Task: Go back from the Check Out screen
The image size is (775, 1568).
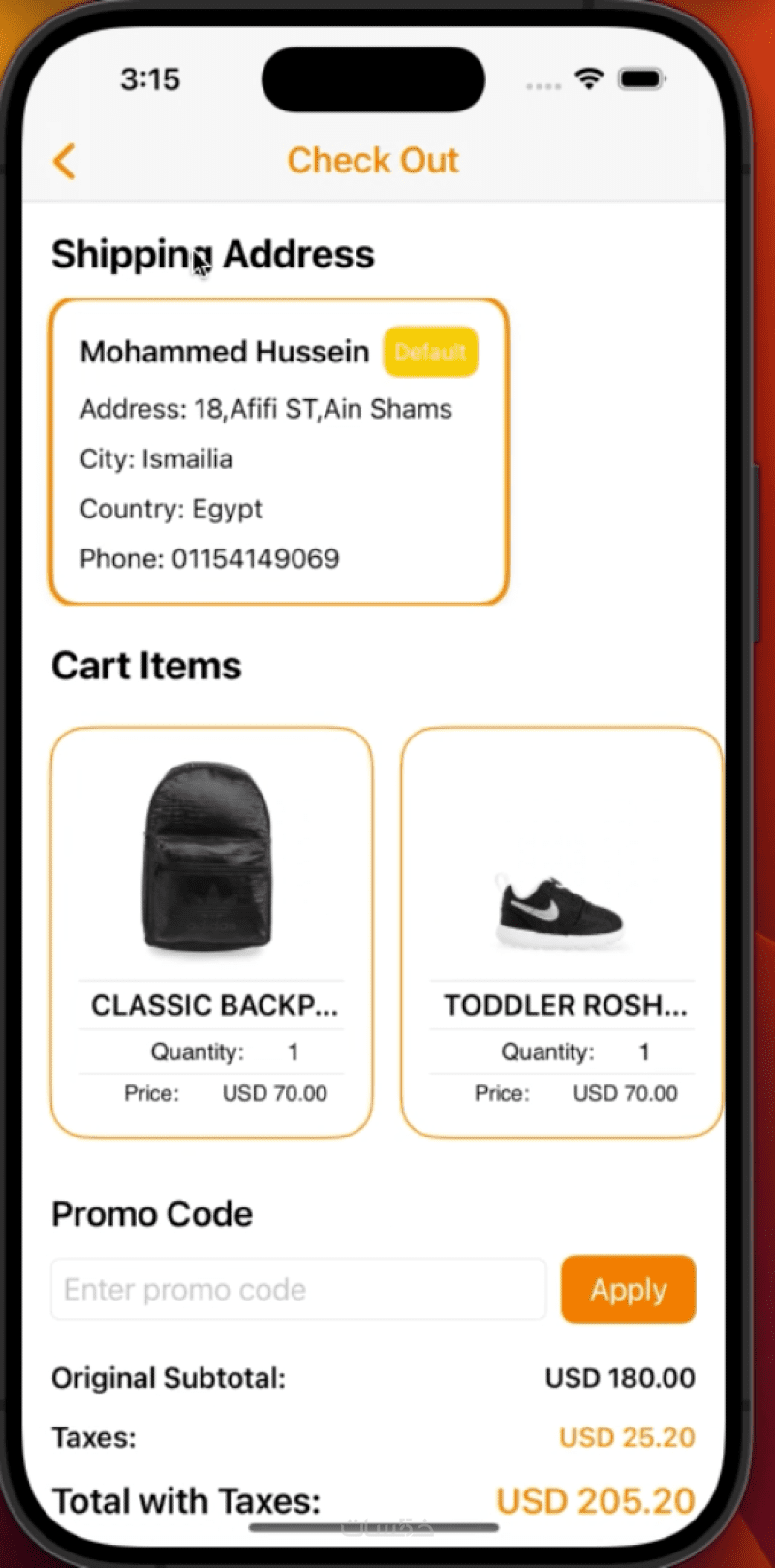Action: (64, 161)
